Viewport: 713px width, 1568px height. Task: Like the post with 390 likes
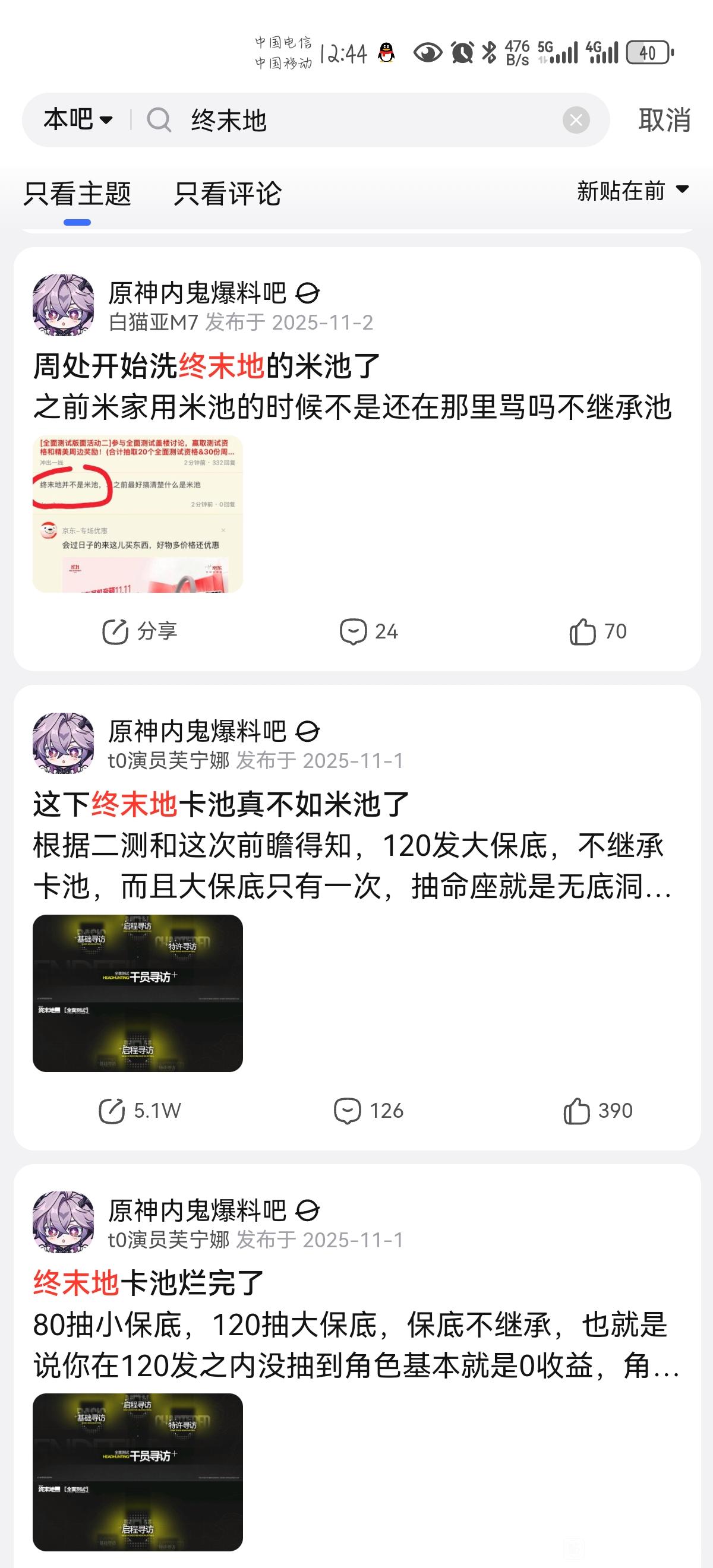pyautogui.click(x=597, y=1111)
